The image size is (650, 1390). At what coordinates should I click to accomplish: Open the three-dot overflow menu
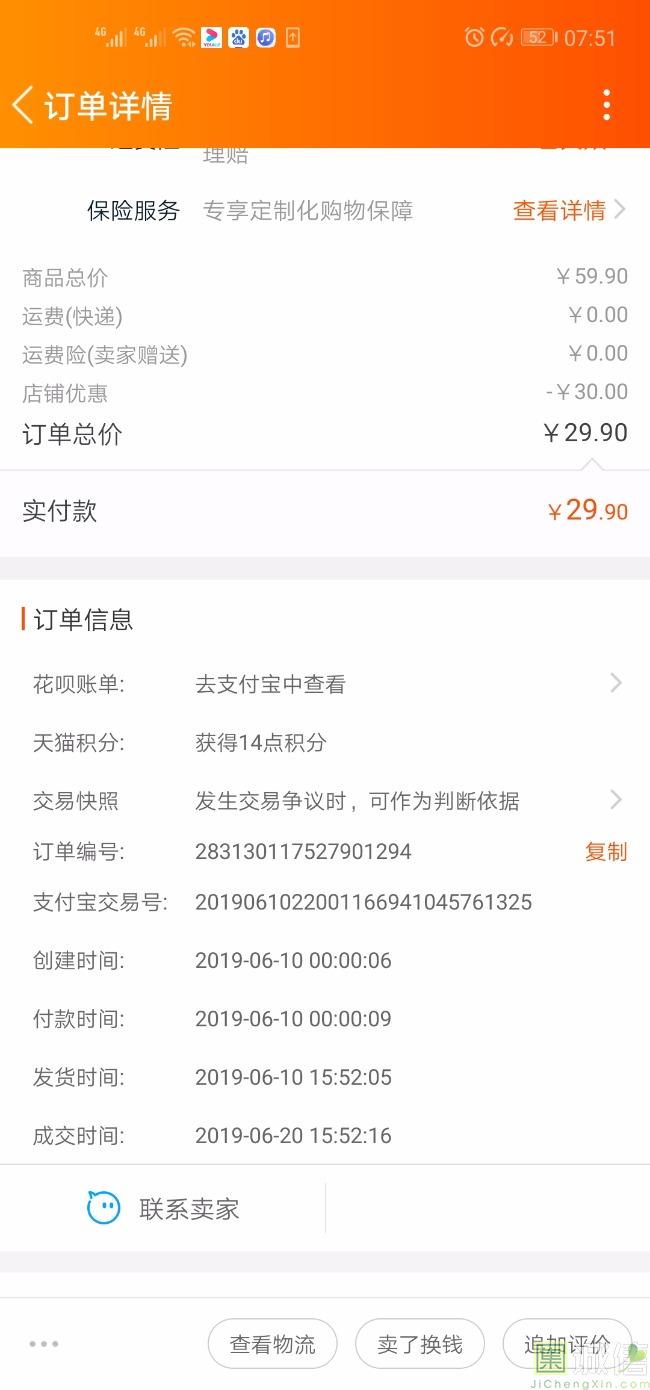click(x=606, y=105)
